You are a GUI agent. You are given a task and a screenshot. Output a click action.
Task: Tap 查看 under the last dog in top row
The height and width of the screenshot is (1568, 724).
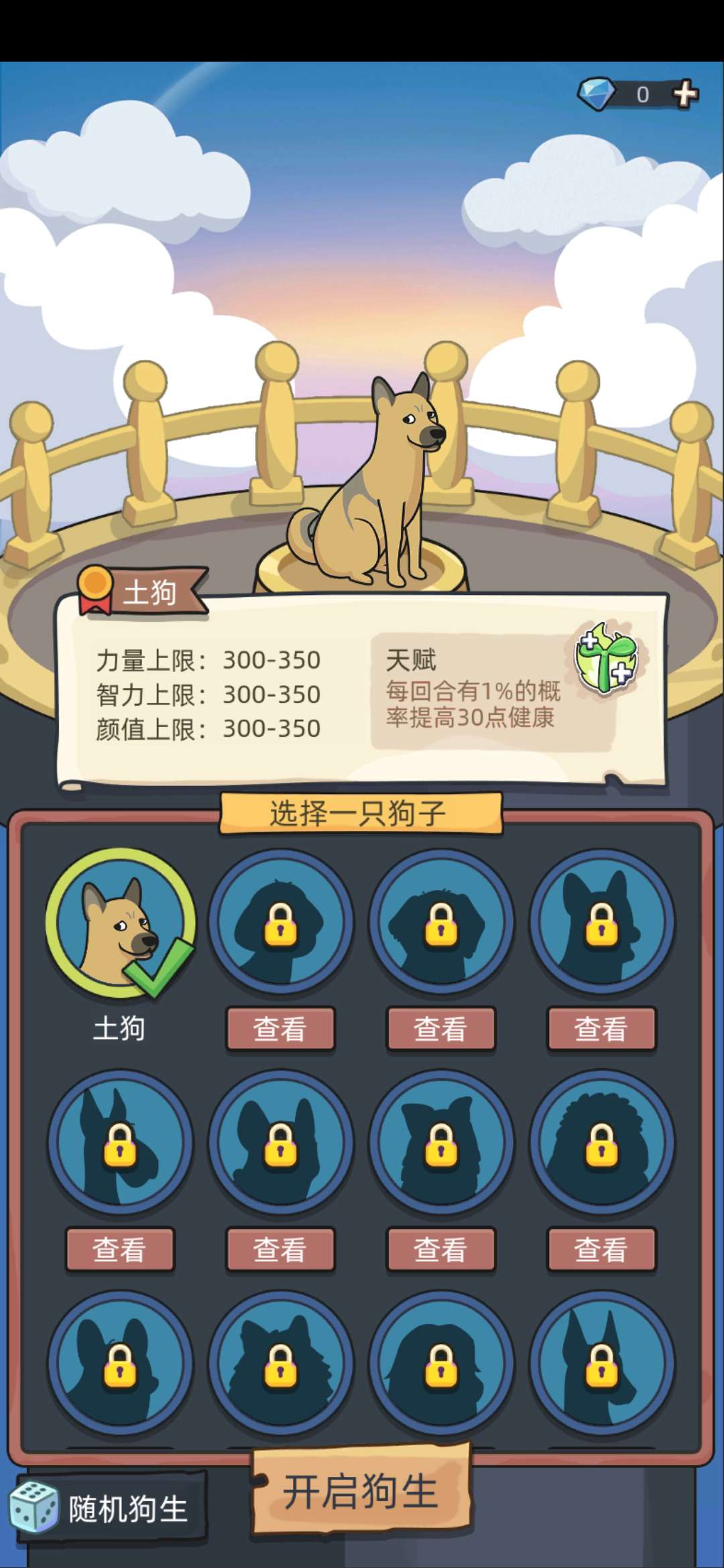601,1029
